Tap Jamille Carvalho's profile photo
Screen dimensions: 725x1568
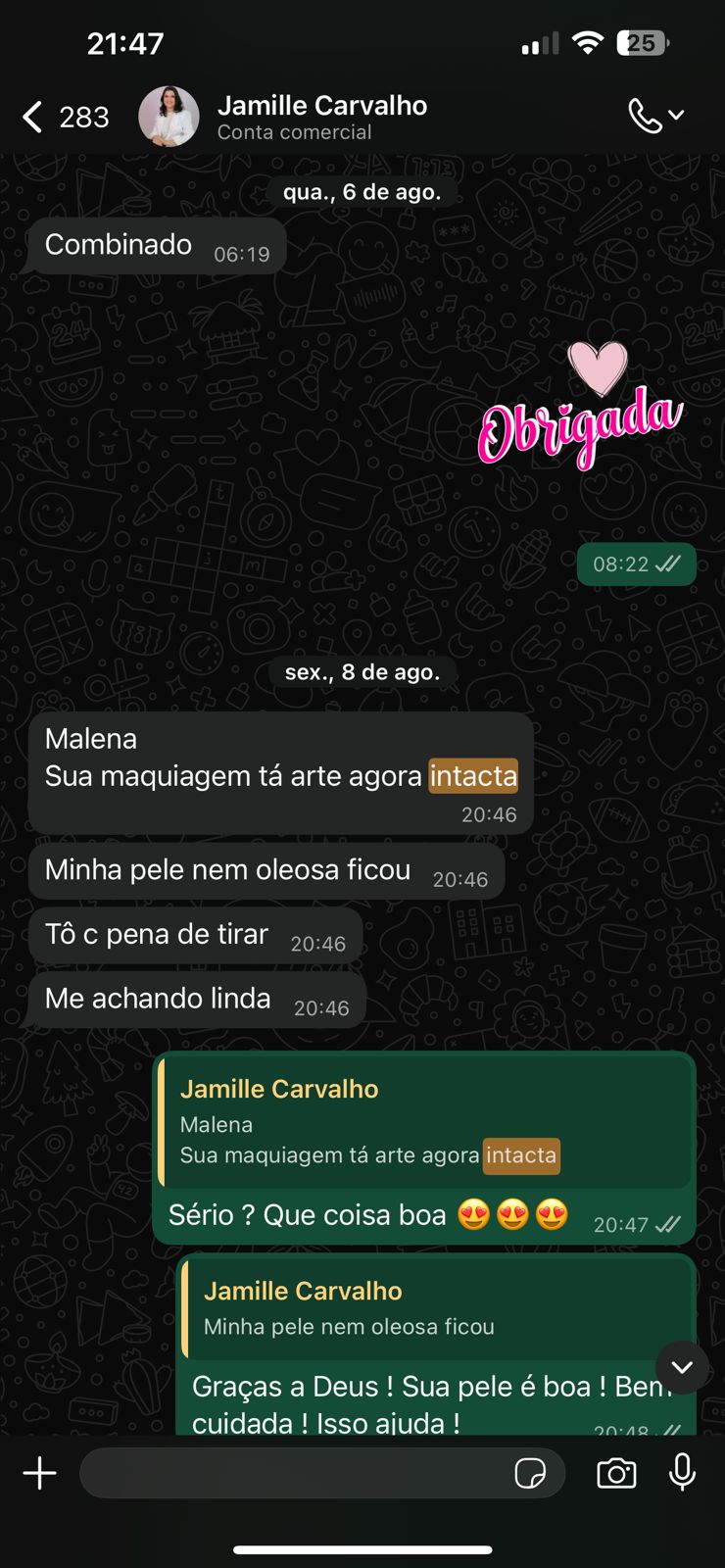(169, 117)
